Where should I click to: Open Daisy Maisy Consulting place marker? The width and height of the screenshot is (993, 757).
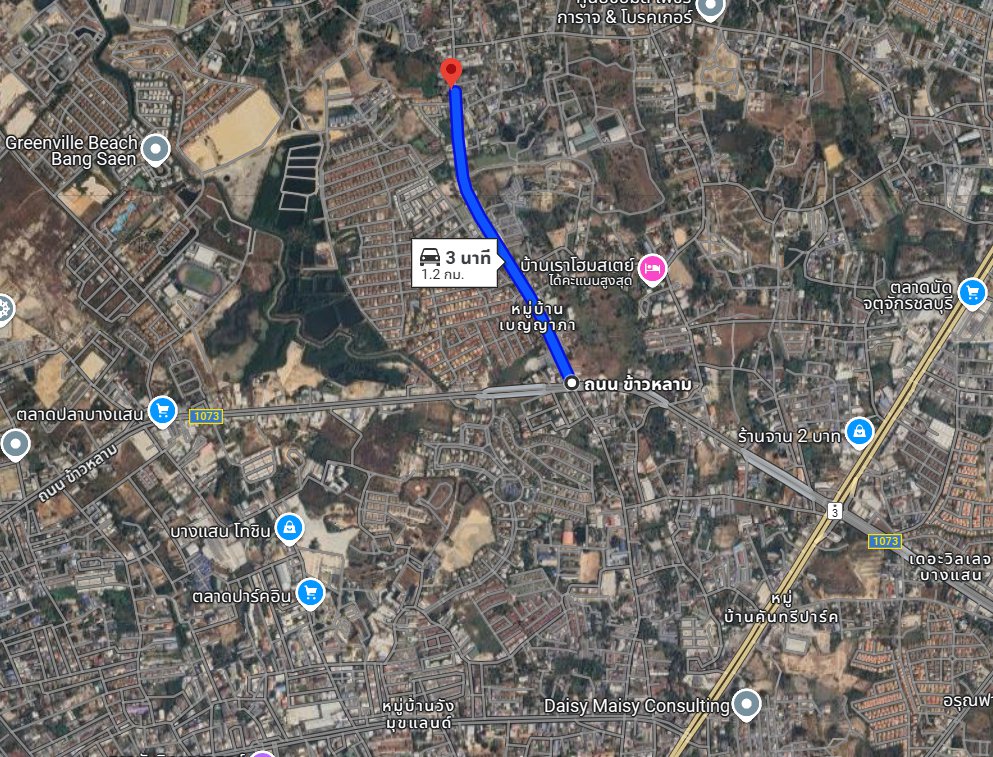tap(746, 705)
